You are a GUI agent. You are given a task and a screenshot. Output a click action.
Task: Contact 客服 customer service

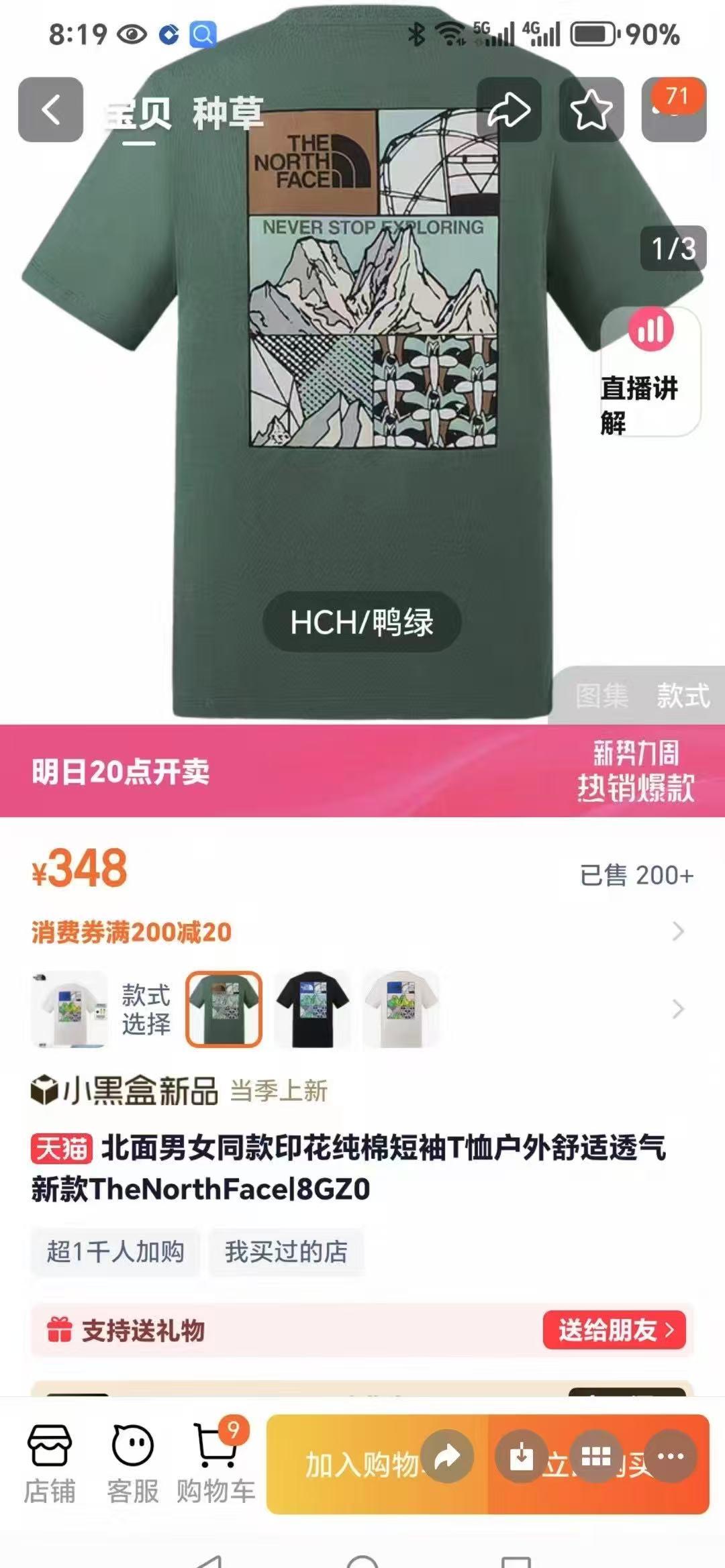(x=132, y=1463)
